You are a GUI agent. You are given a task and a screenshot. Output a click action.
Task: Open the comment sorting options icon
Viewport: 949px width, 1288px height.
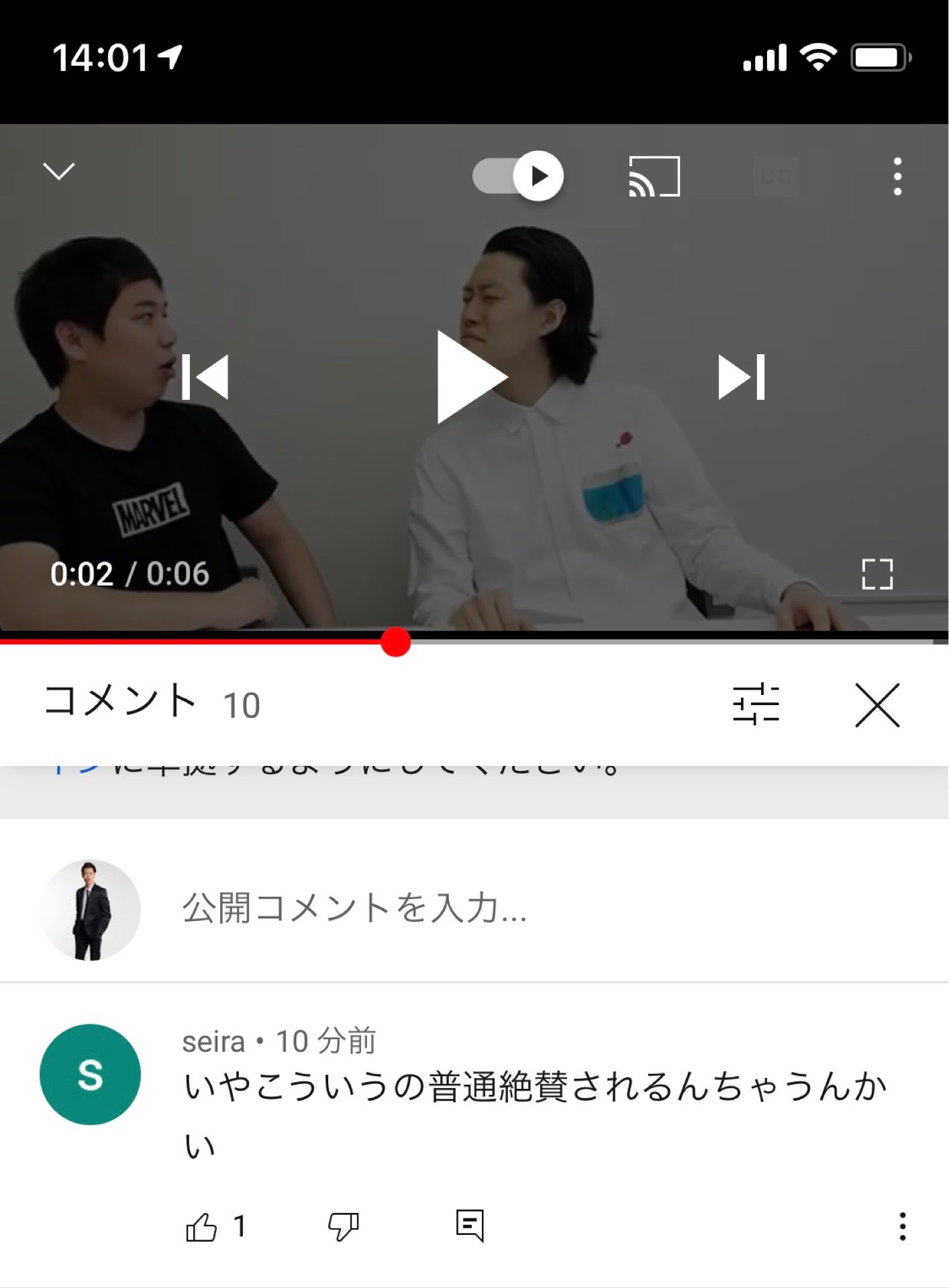point(757,705)
